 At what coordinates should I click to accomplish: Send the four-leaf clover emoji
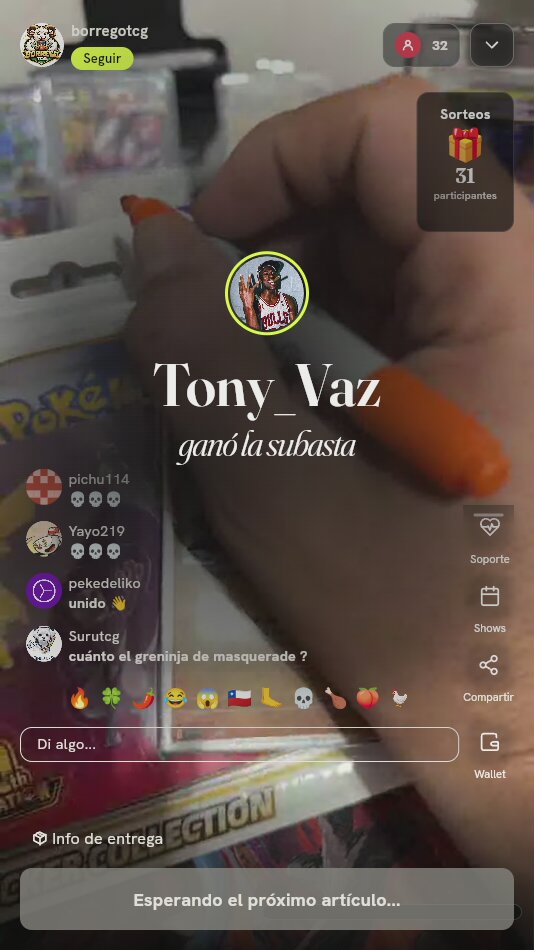point(112,698)
